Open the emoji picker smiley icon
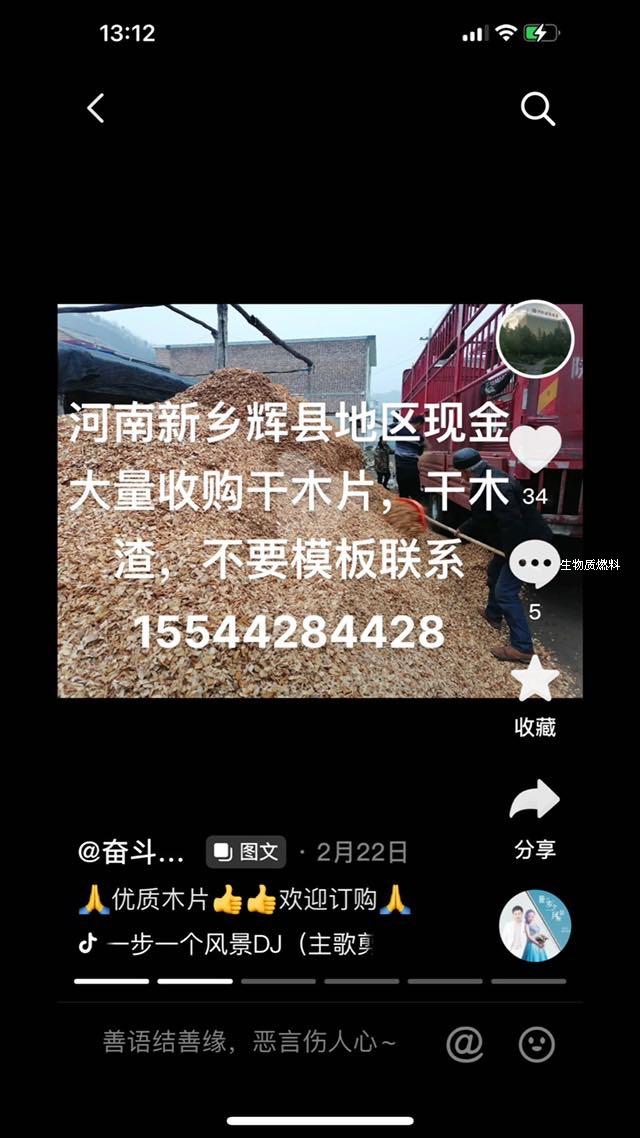This screenshot has height=1138, width=640. pyautogui.click(x=537, y=1044)
